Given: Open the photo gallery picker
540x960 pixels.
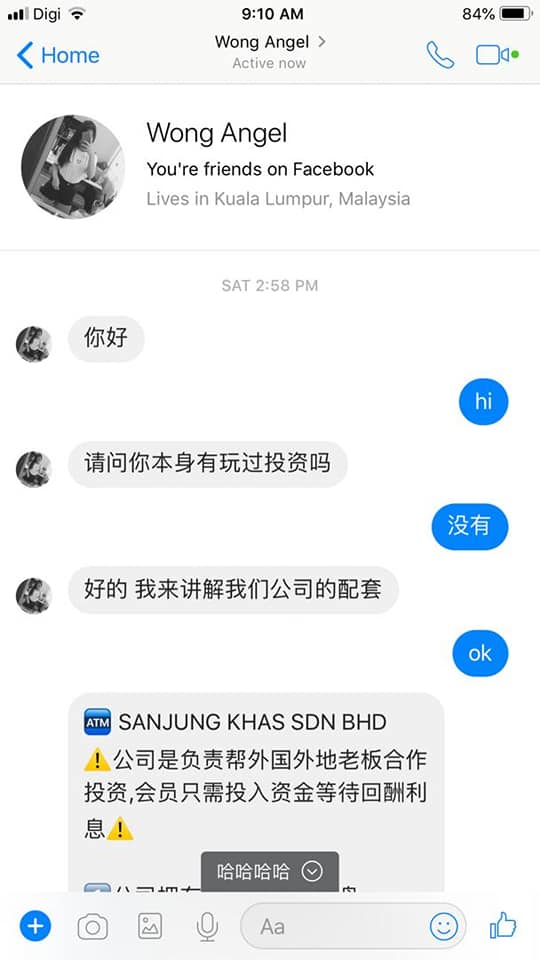Looking at the screenshot, I should pos(150,926).
